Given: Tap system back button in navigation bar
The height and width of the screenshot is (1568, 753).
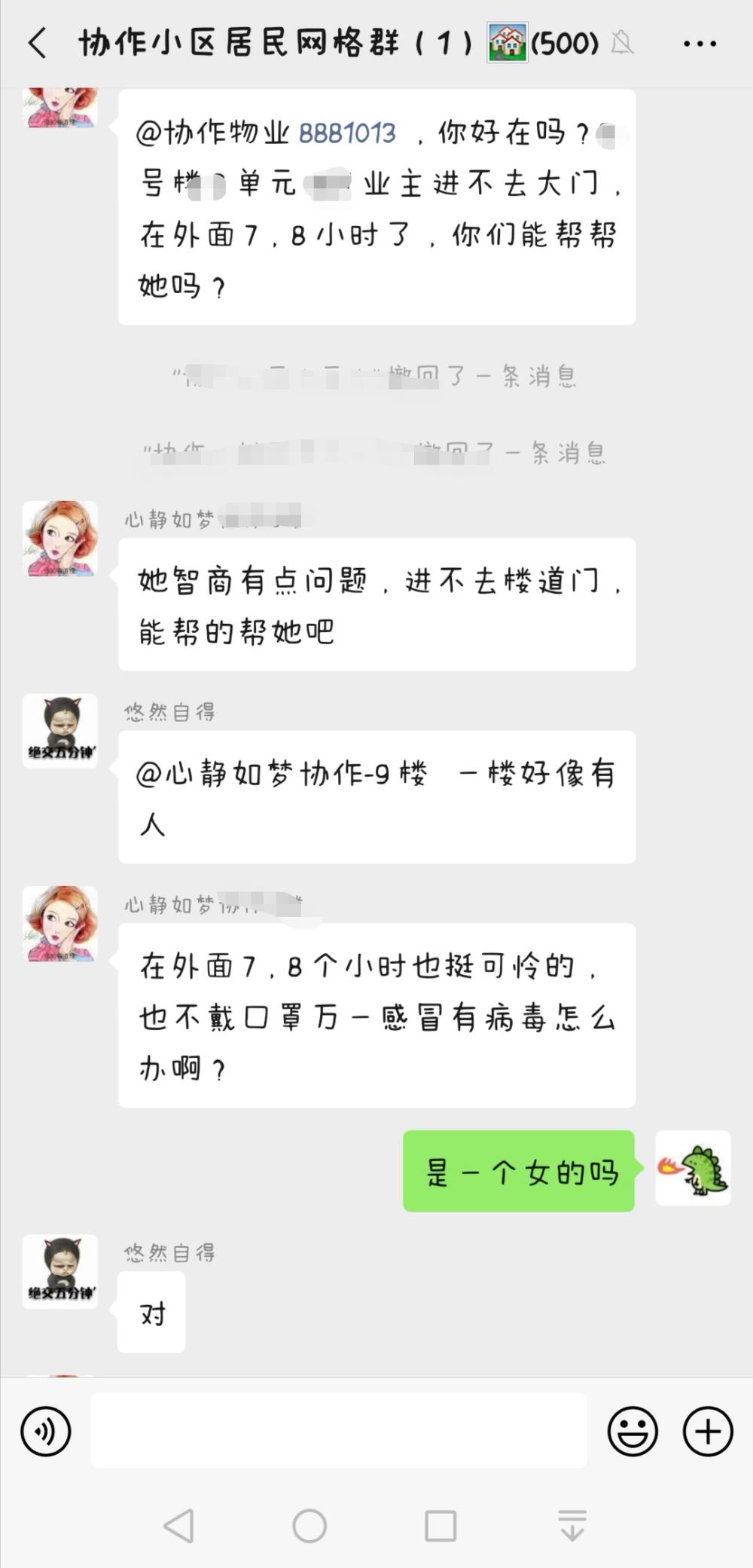Looking at the screenshot, I should [179, 1526].
